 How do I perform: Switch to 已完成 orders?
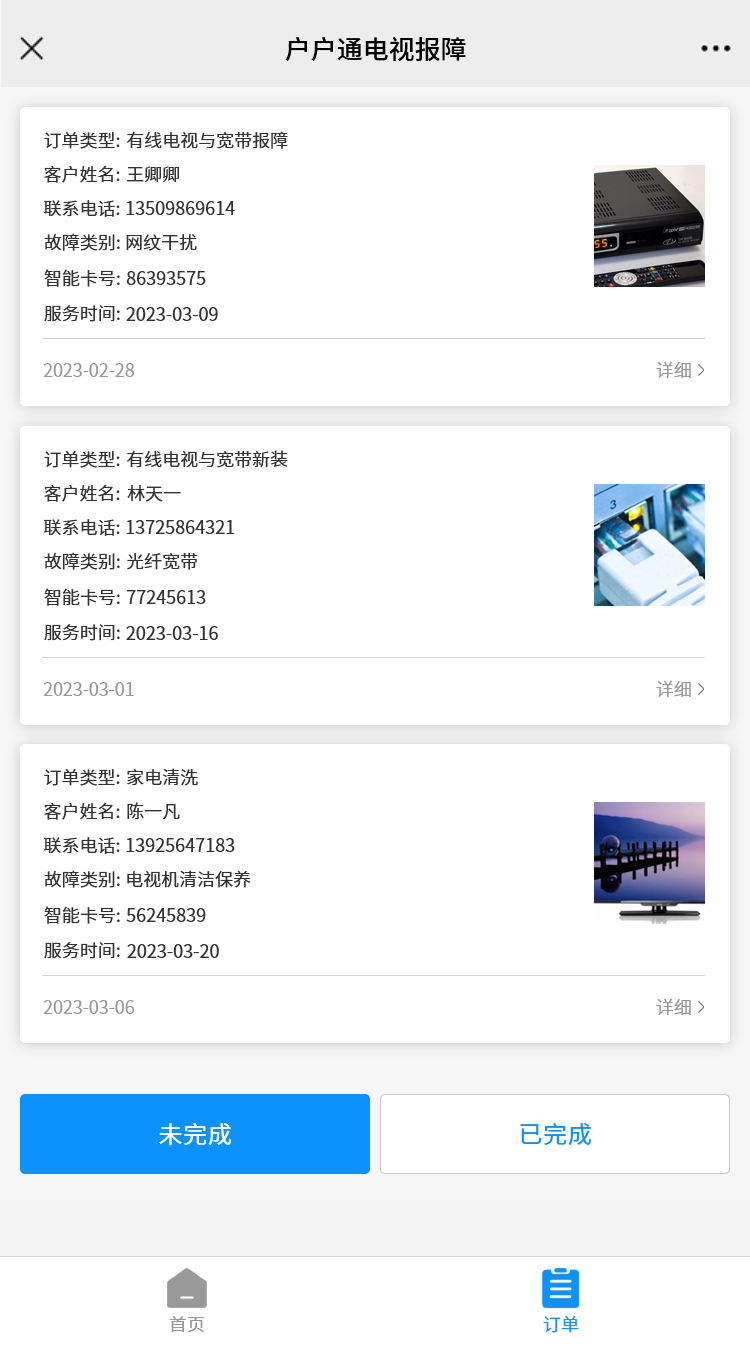(555, 1134)
